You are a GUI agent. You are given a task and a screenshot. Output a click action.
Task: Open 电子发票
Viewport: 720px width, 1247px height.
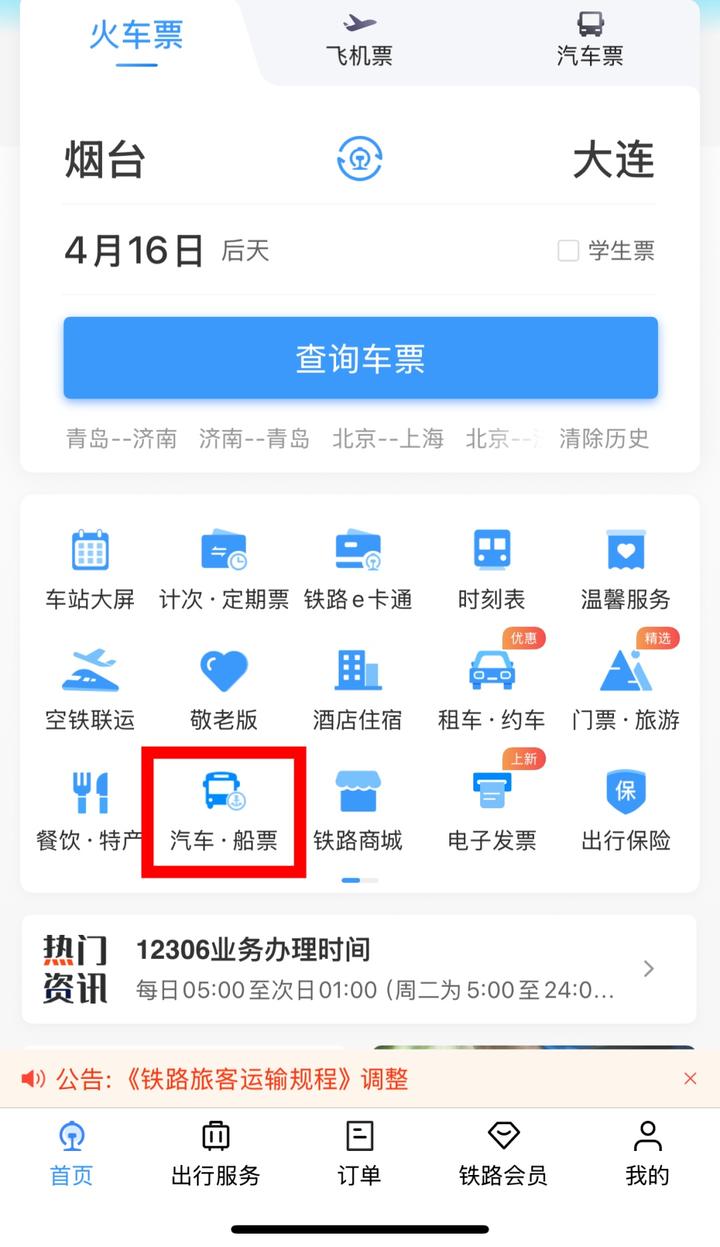coord(492,810)
